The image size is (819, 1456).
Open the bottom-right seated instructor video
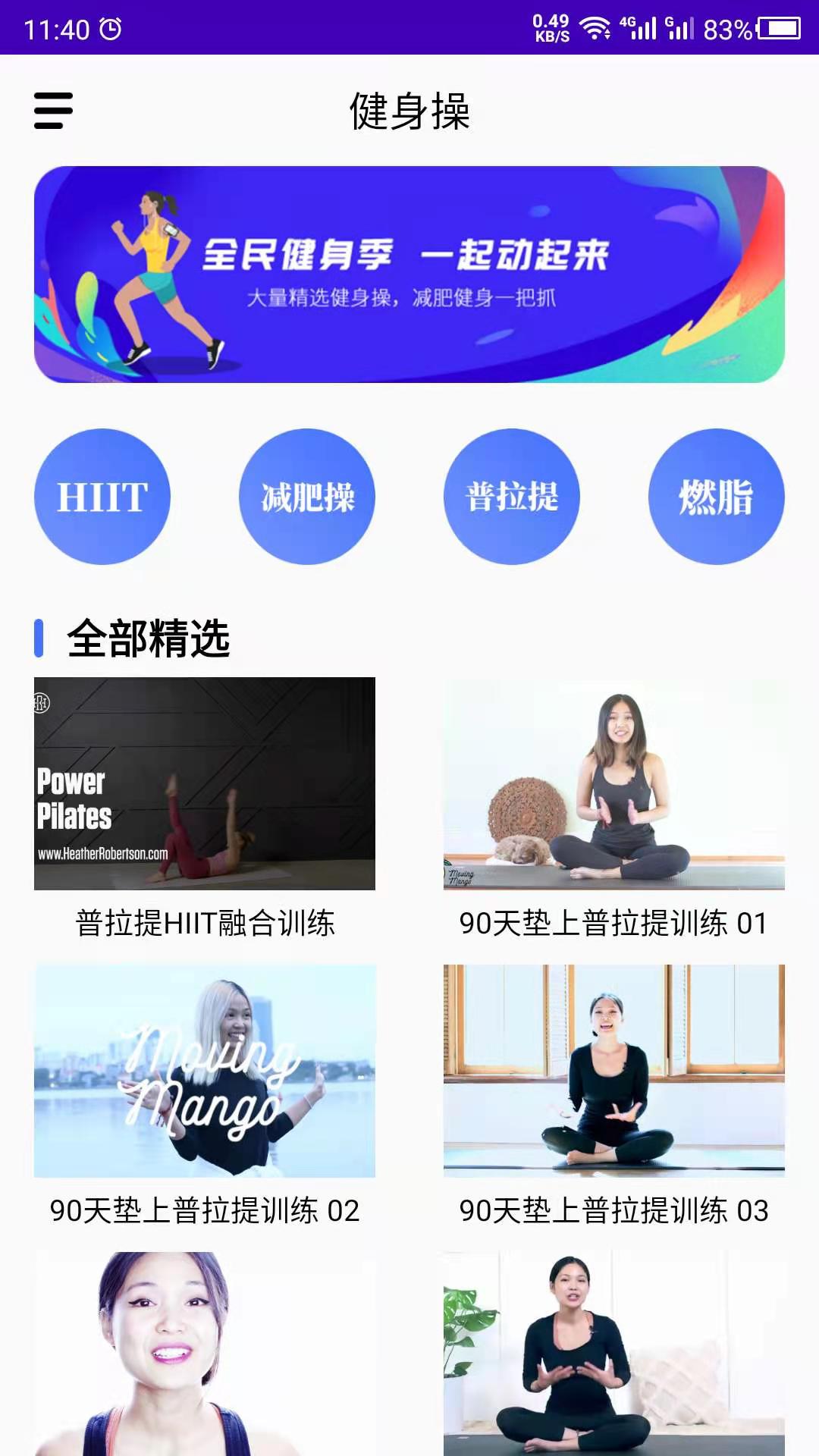[x=613, y=1357]
